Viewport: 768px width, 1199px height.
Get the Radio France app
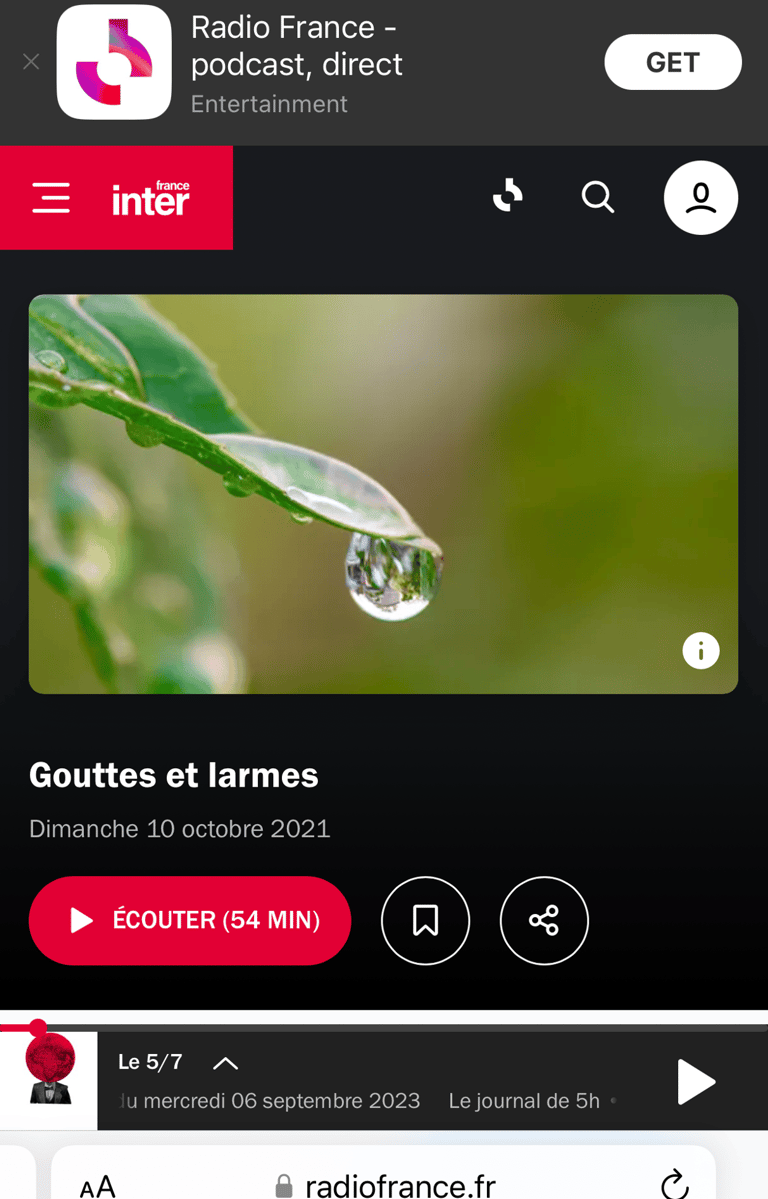tap(672, 62)
